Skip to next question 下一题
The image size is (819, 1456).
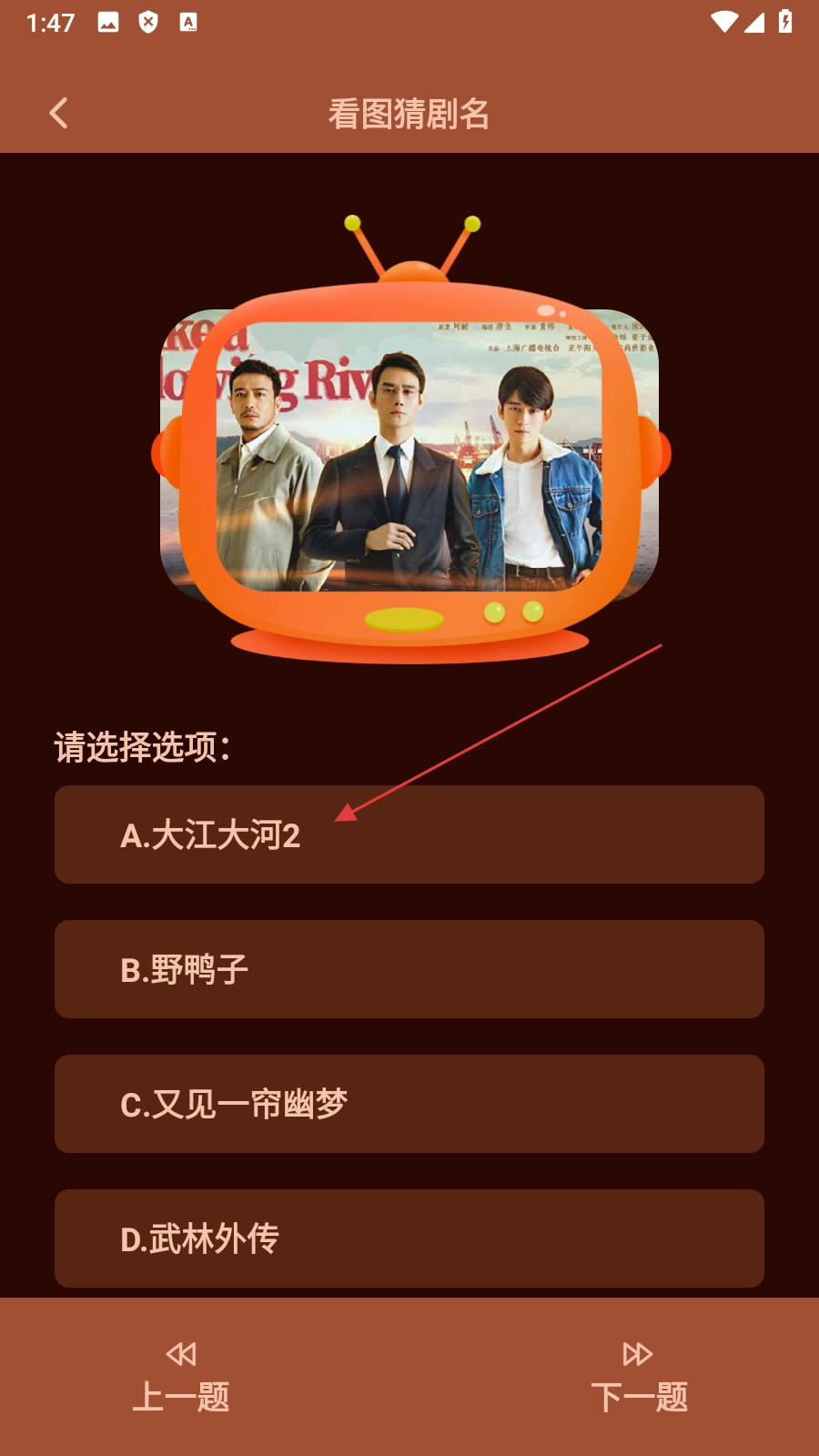click(x=638, y=1378)
